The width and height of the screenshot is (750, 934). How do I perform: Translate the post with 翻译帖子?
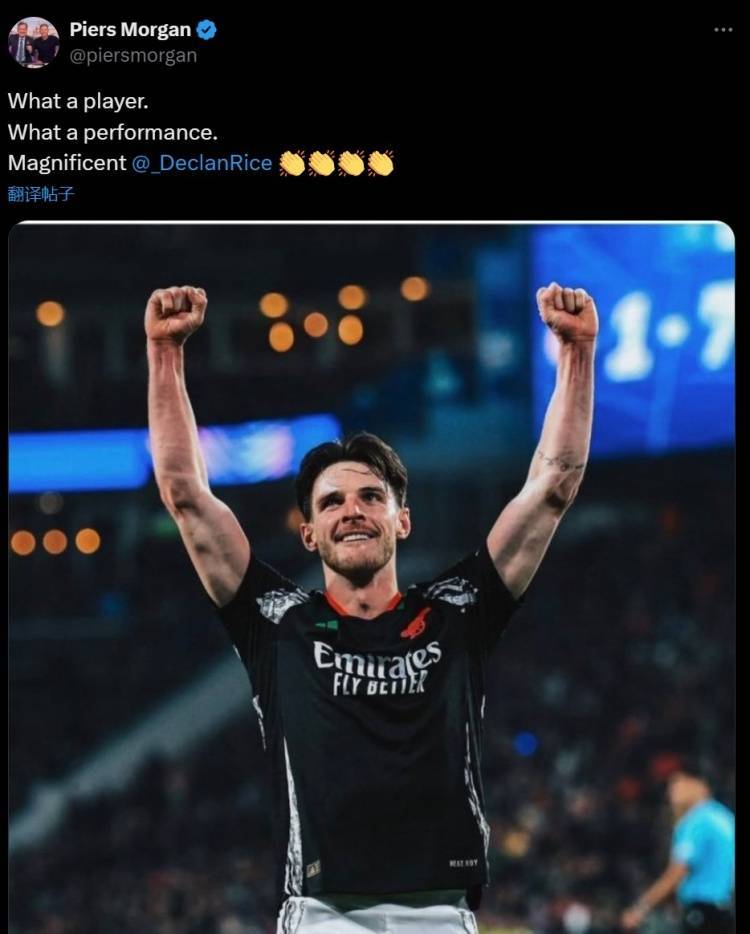[x=40, y=194]
